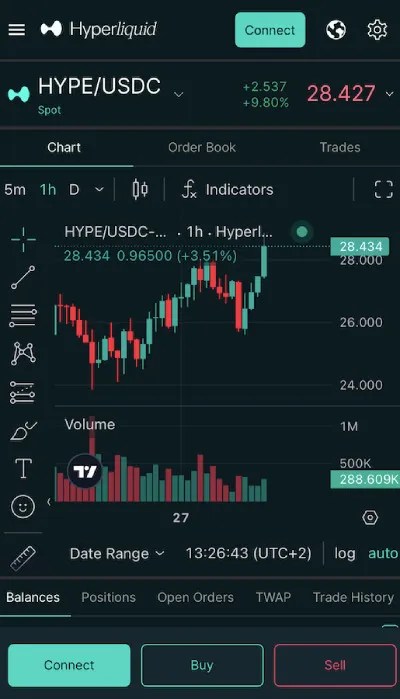Switch to the Order Book tab
This screenshot has width=400, height=699.
point(202,148)
